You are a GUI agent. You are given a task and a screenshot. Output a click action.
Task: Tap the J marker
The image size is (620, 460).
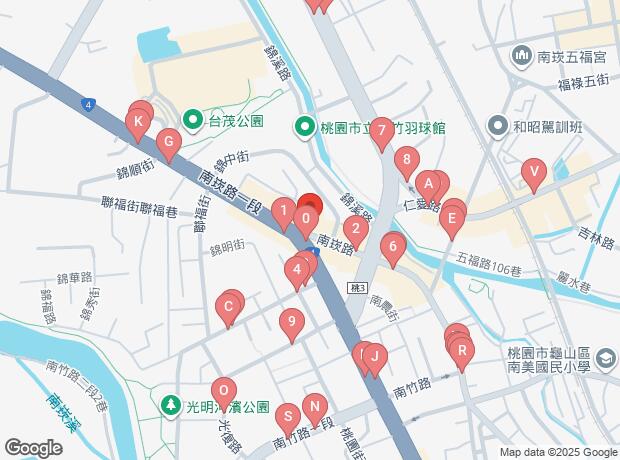click(375, 360)
